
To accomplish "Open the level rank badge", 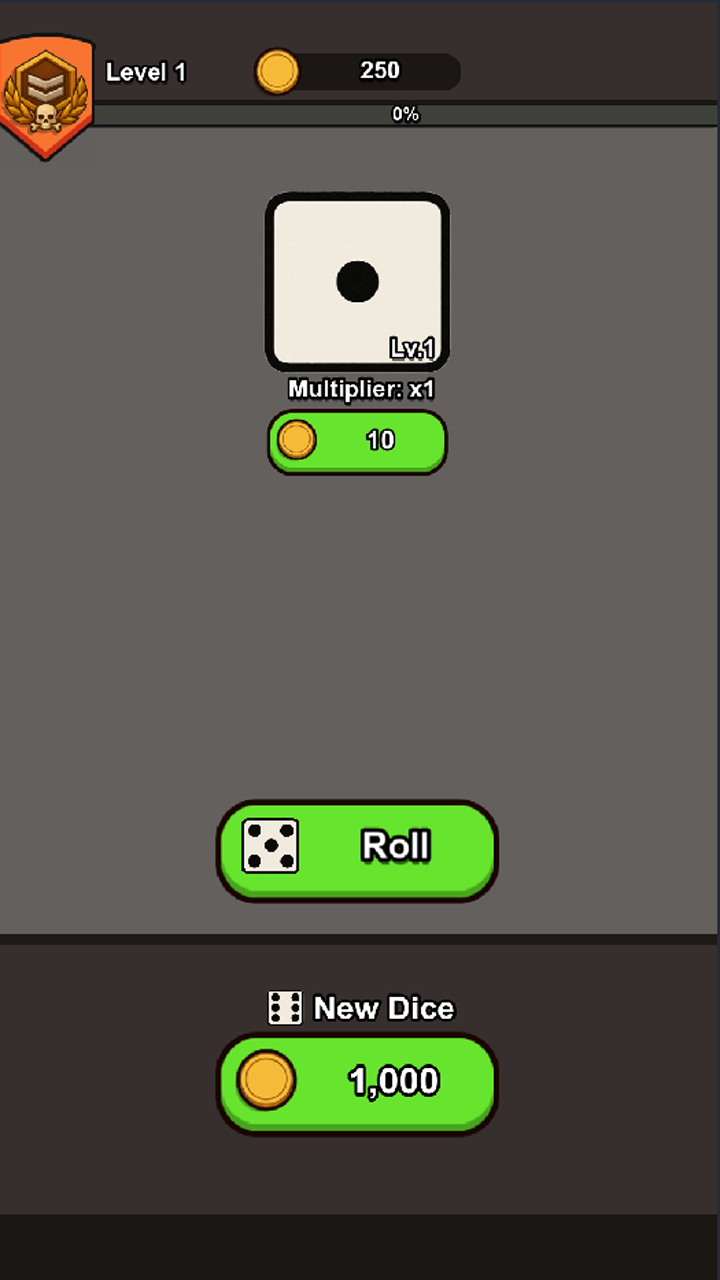I will 46,96.
